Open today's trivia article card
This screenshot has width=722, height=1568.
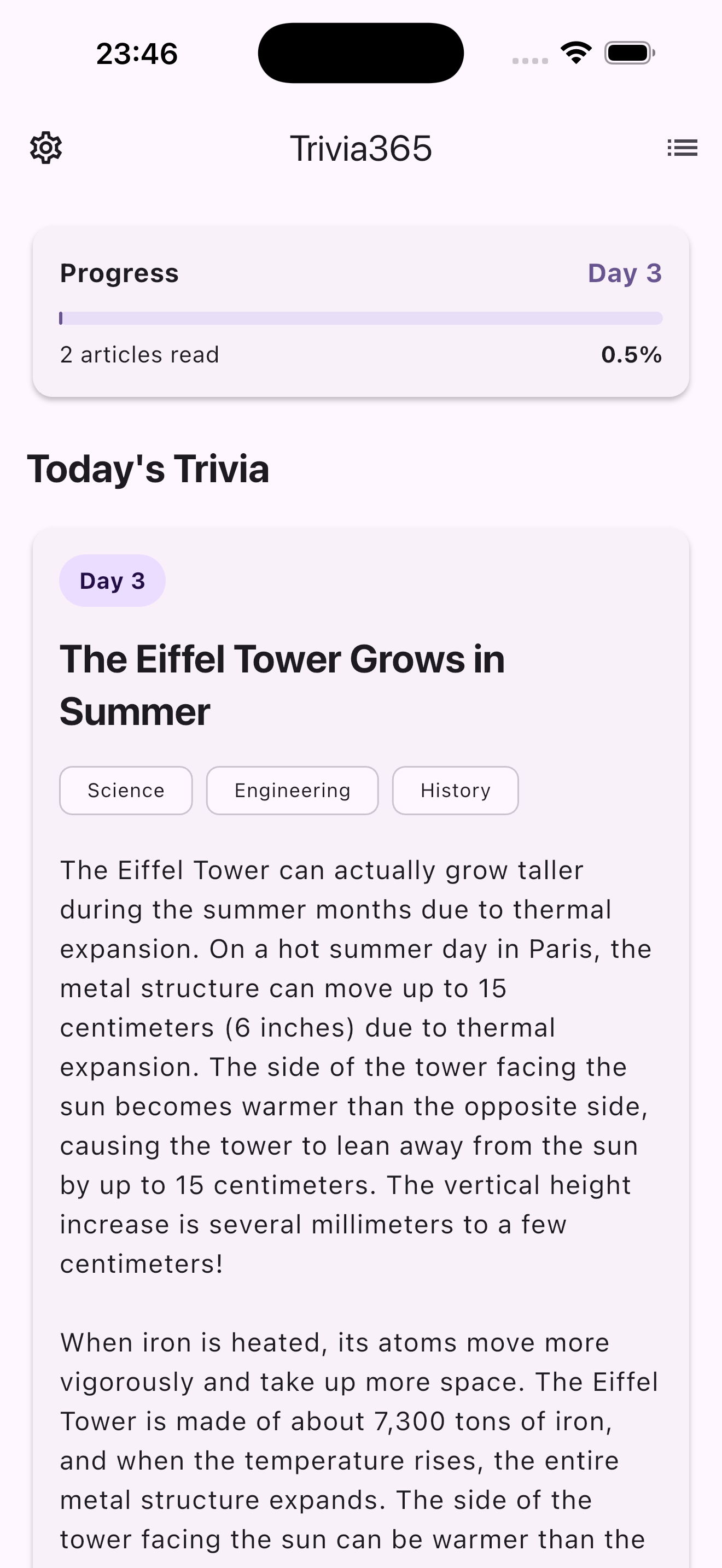(361, 1035)
